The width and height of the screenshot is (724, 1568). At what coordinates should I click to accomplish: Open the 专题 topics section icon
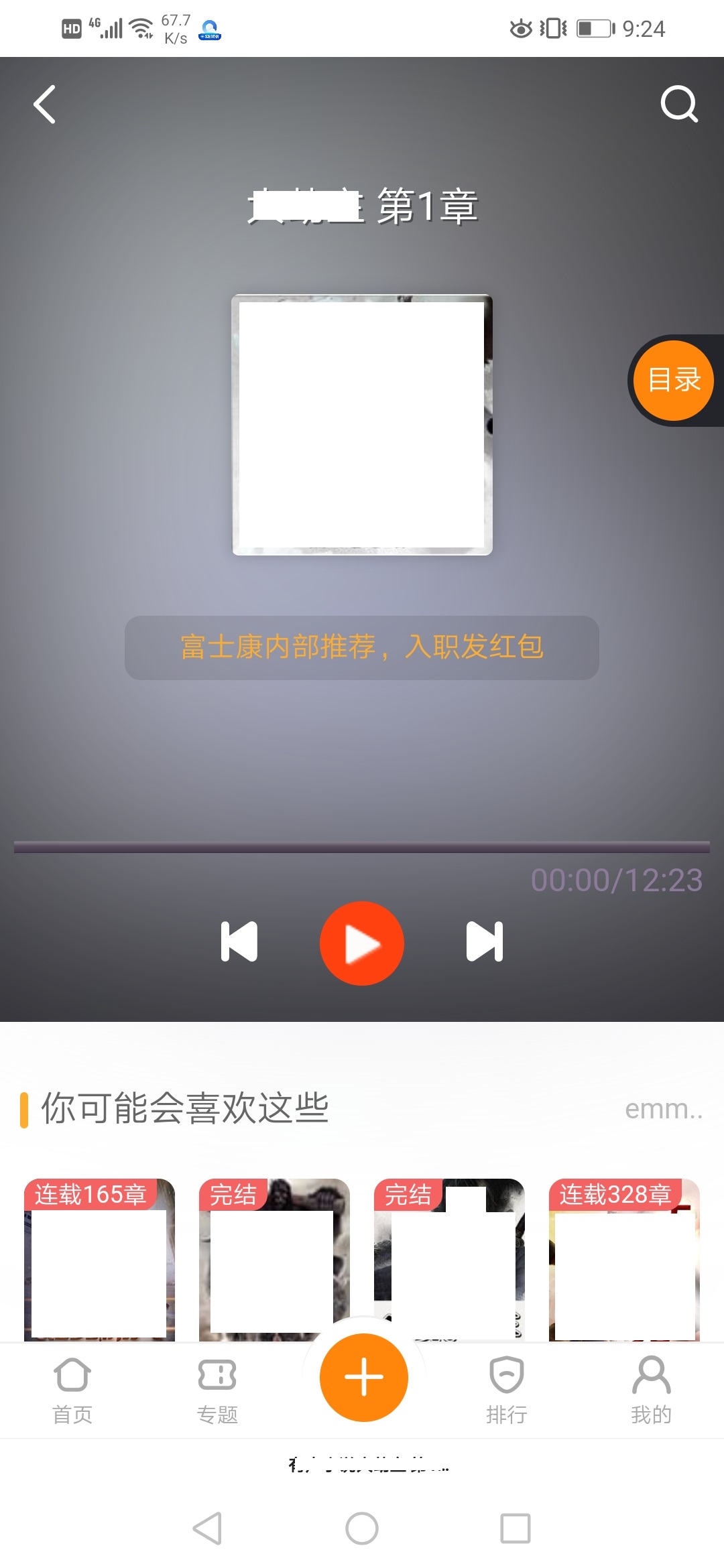[x=217, y=1390]
